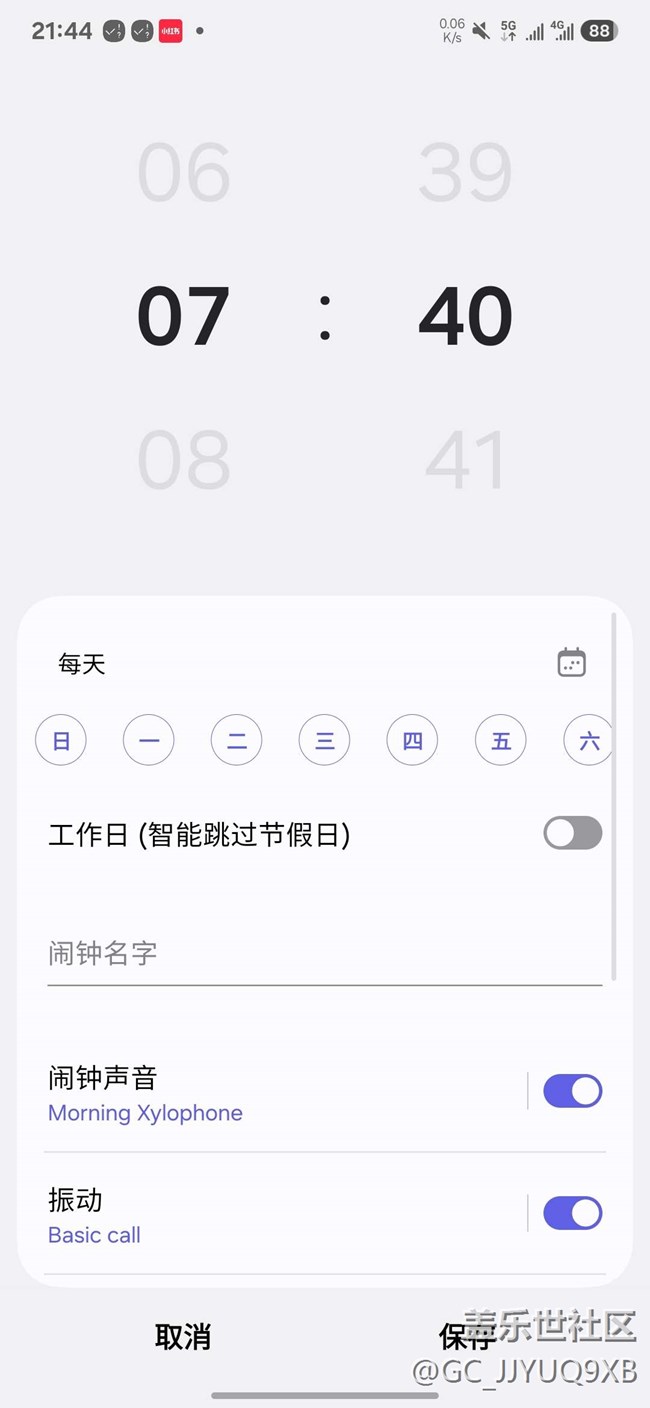Choose minute 41 in the time picker
The image size is (650, 1408).
(x=465, y=460)
